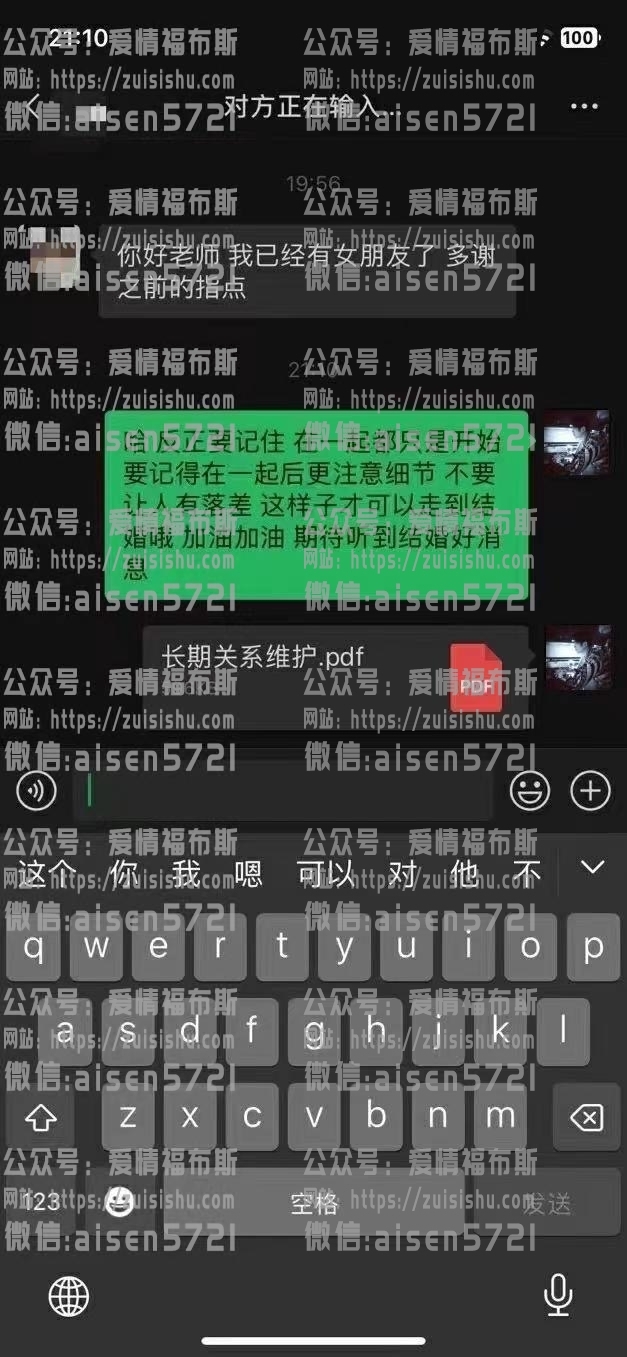Switch to voice message input
Image resolution: width=627 pixels, height=1357 pixels.
click(37, 792)
